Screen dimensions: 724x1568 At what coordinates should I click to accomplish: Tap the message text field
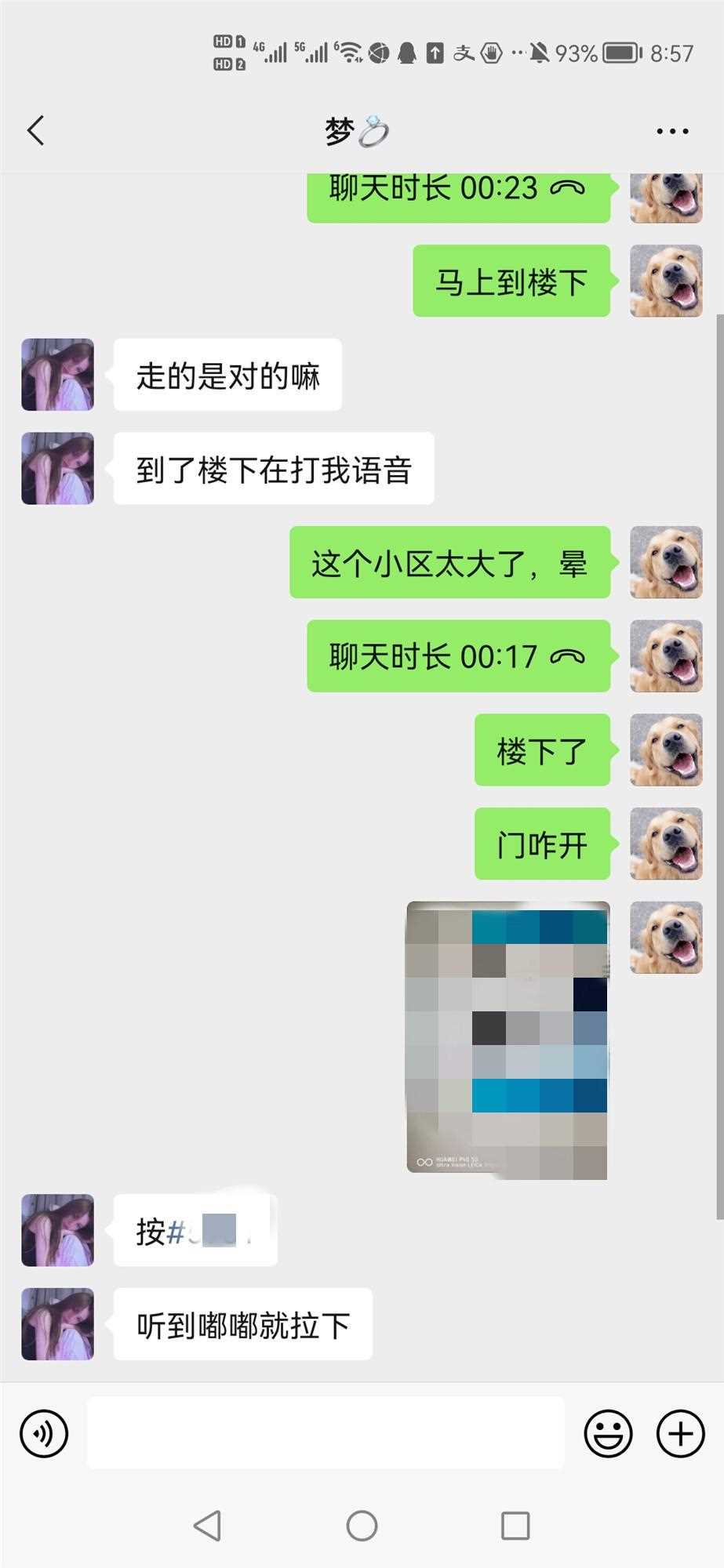325,1432
